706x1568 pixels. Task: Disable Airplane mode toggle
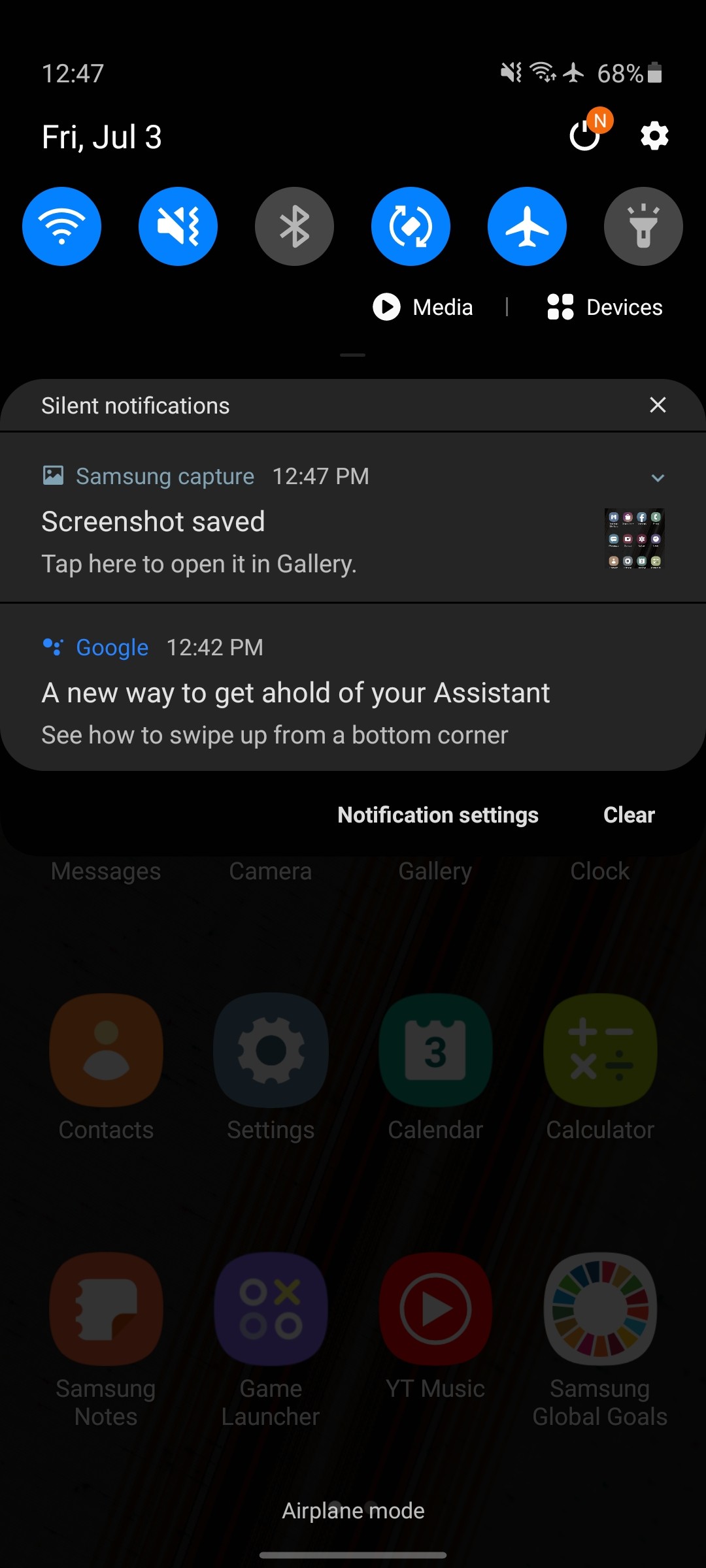tap(527, 226)
